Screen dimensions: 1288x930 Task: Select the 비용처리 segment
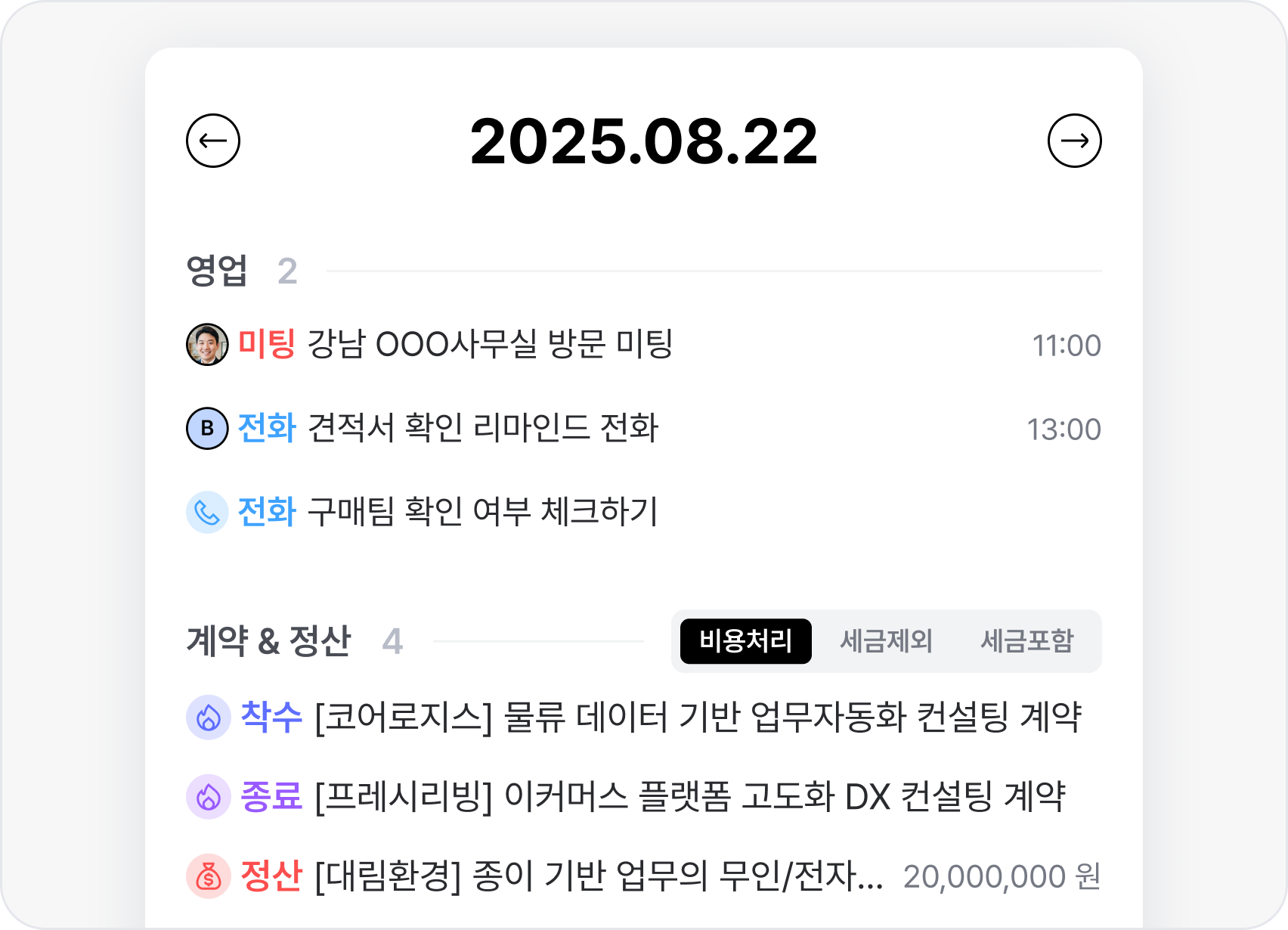tap(745, 641)
